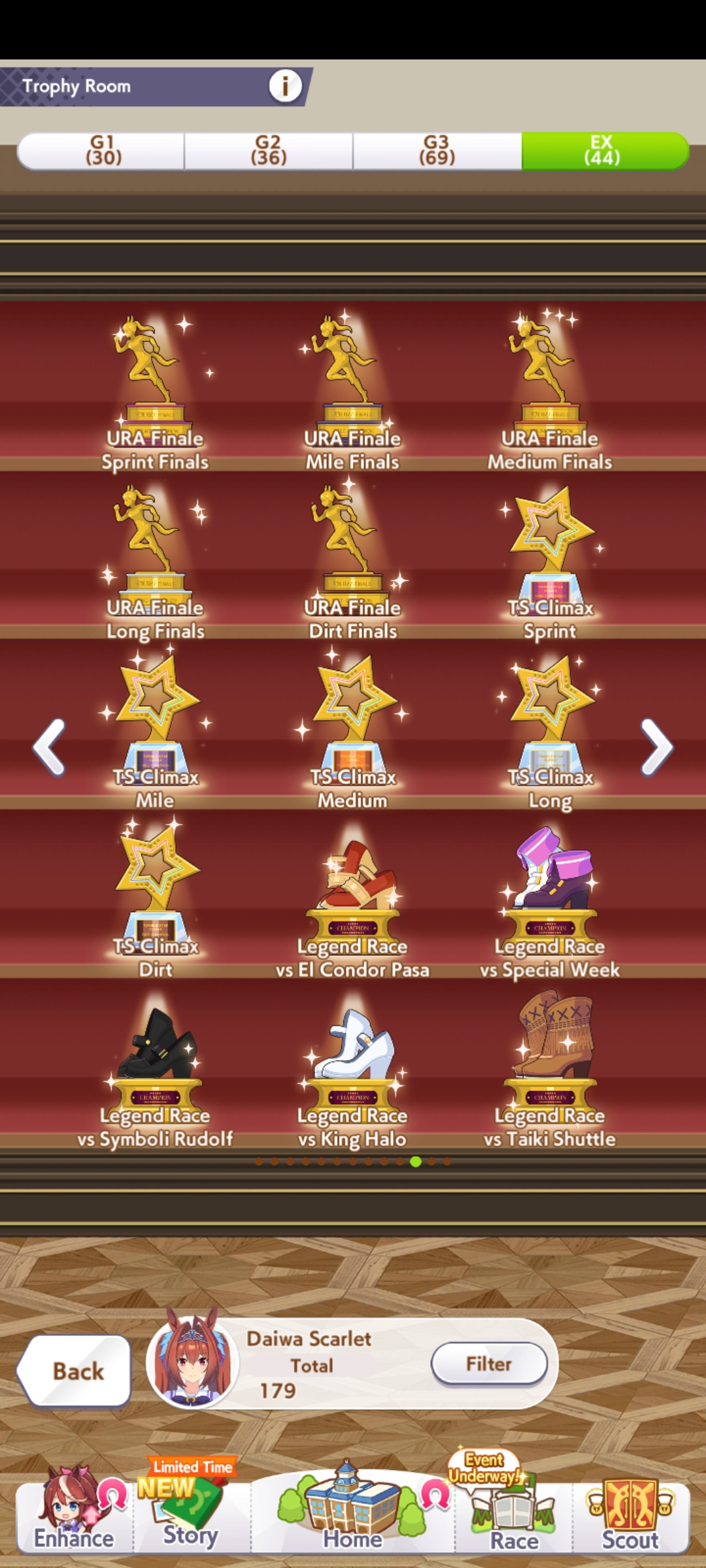Go to the previous trophy shelf page
Viewport: 706px width, 1568px height.
click(50, 747)
